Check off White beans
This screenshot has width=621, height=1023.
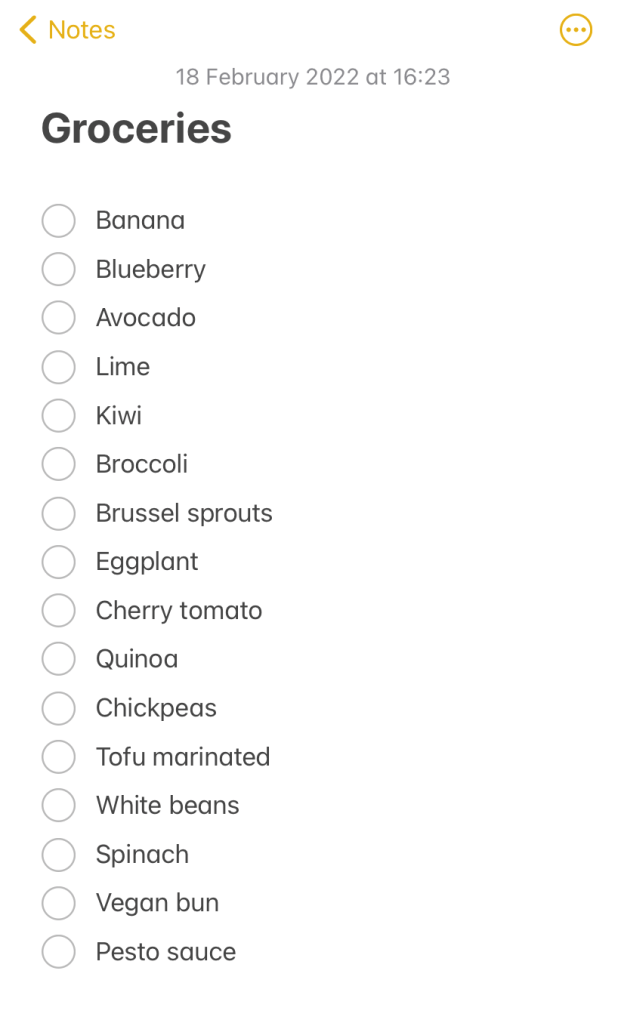tap(58, 805)
